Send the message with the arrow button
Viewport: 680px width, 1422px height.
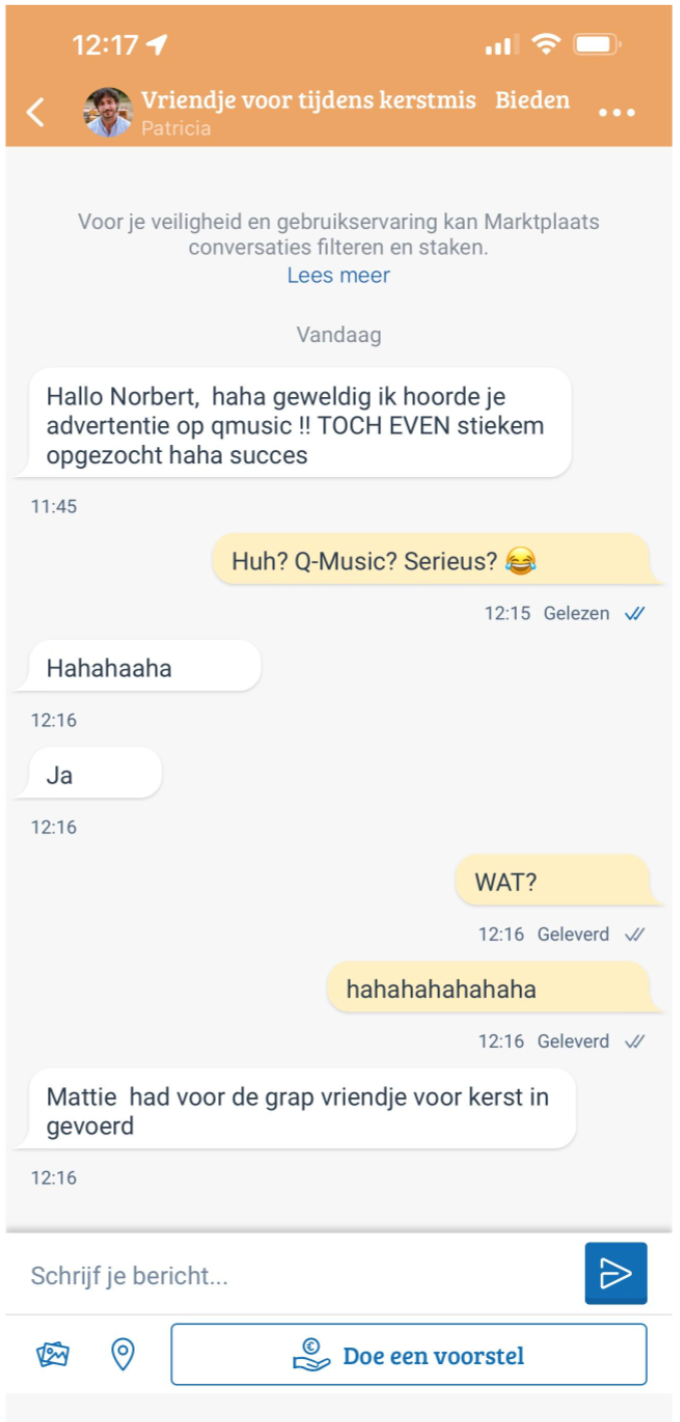(x=615, y=1273)
